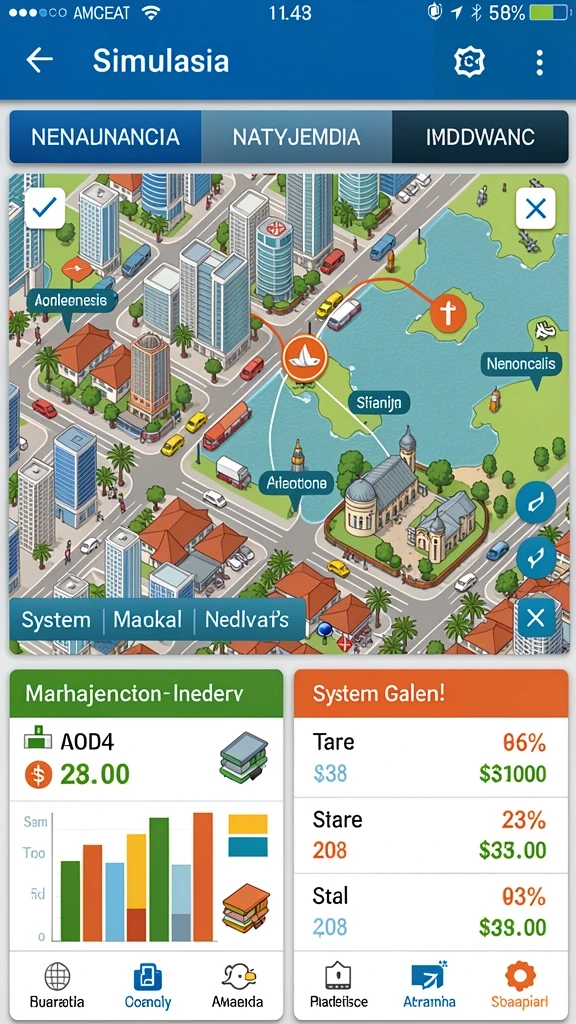Open the Pladetisce tab

[338, 985]
